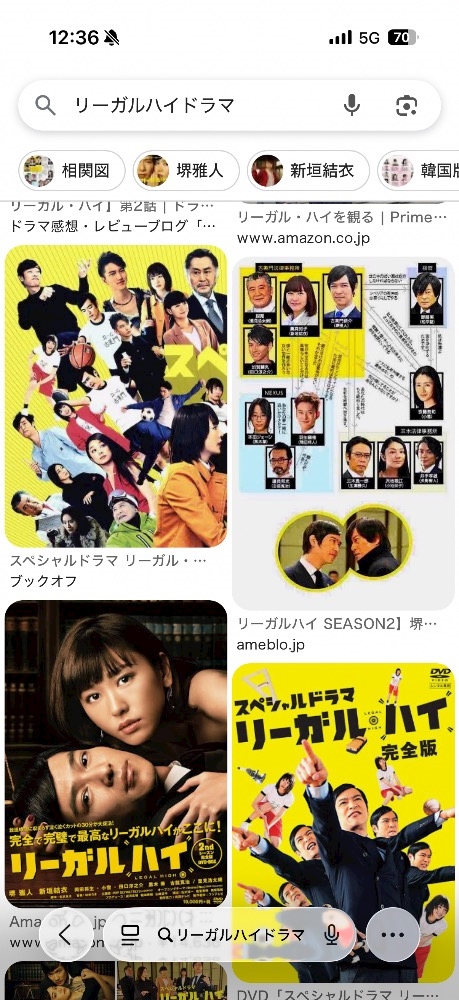Open the リーガルハイ 2nd season DVD poster
The image size is (459, 1000).
116,753
